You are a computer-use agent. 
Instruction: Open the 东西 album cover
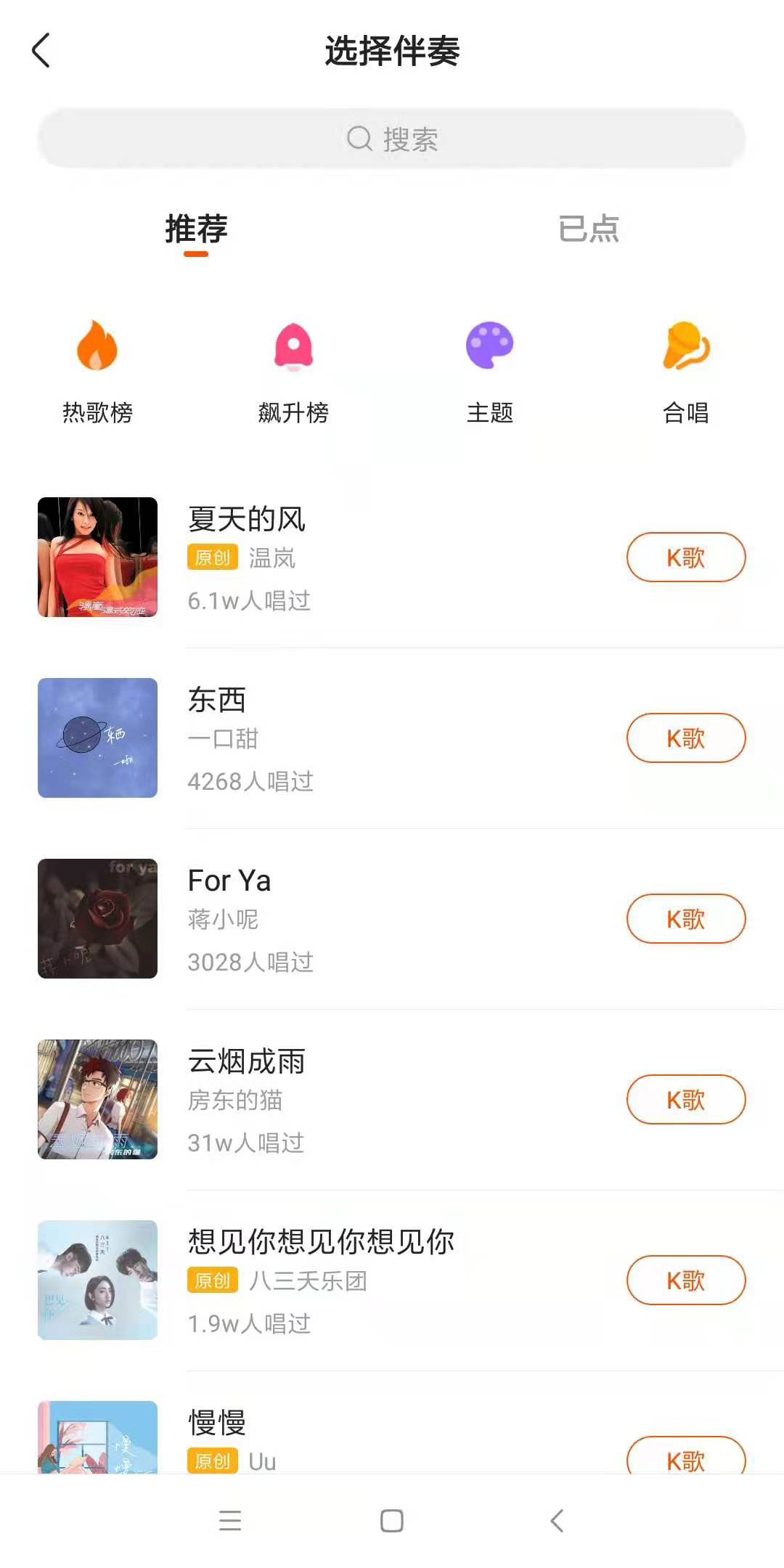(x=97, y=738)
